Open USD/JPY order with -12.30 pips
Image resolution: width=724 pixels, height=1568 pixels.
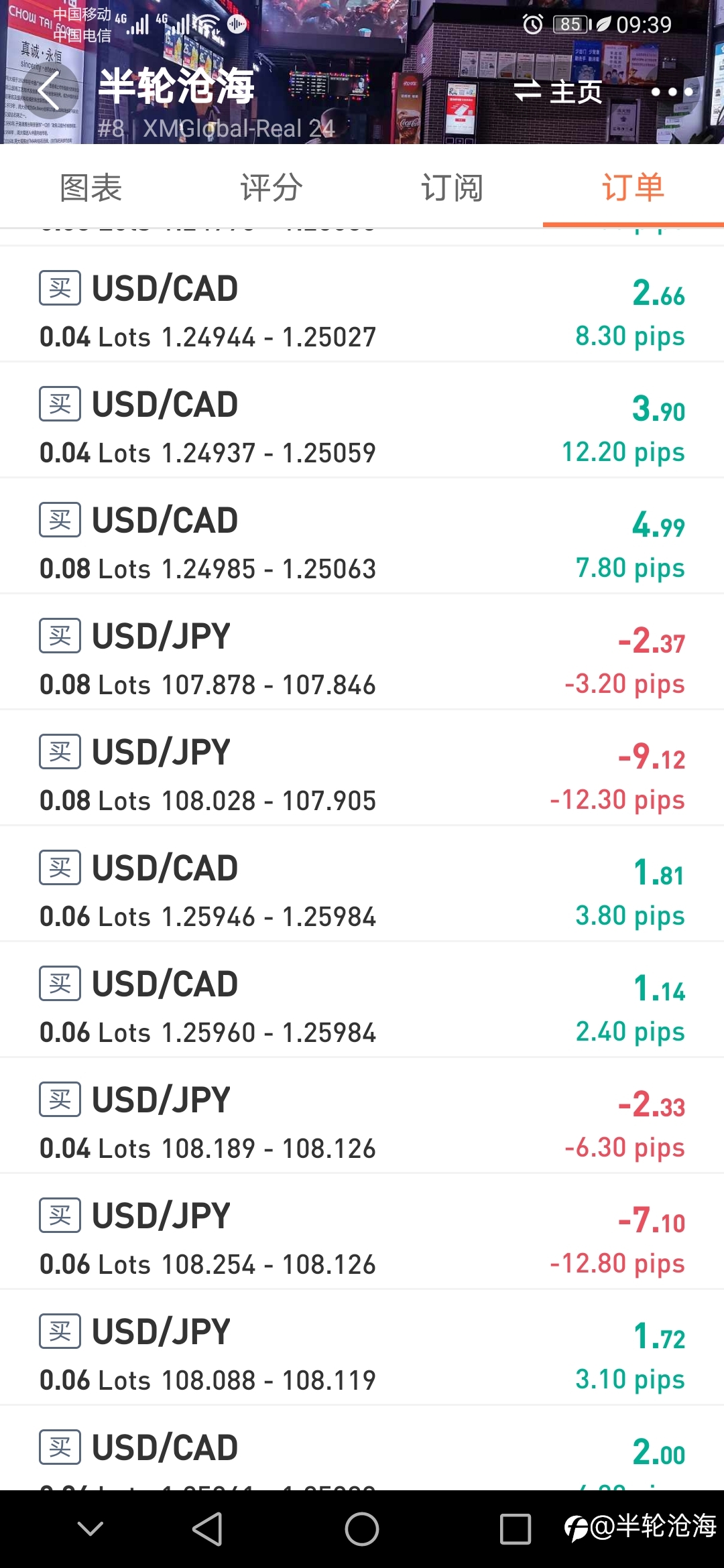click(362, 768)
